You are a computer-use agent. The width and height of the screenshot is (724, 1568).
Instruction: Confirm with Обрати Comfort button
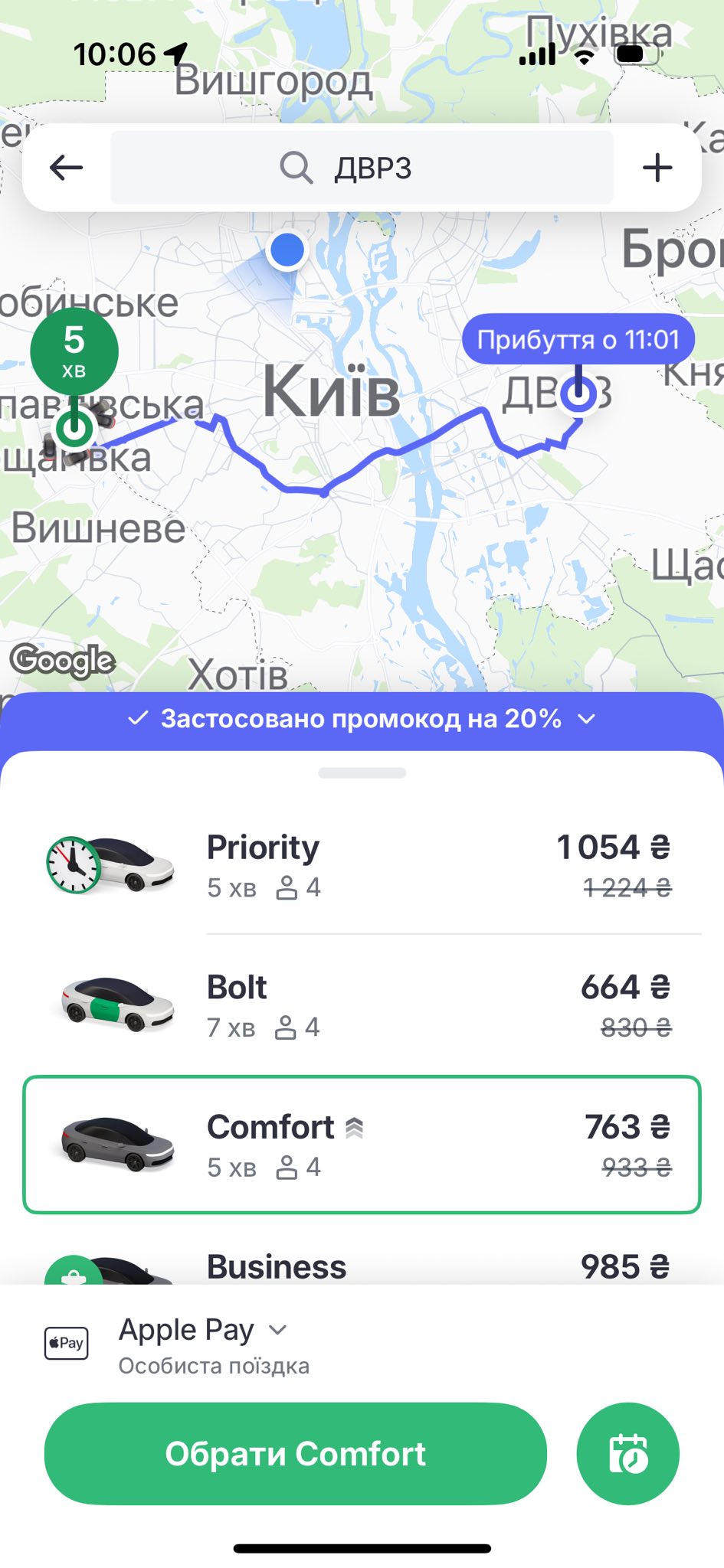tap(296, 1453)
